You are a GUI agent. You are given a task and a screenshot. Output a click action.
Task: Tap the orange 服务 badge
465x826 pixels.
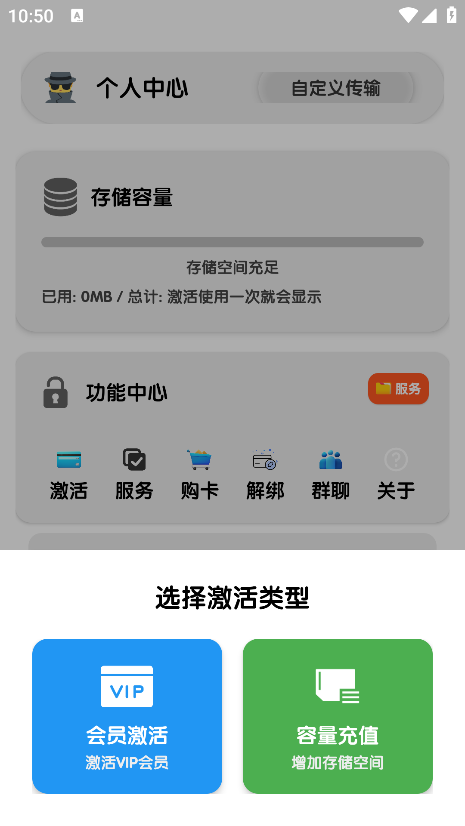click(x=398, y=389)
